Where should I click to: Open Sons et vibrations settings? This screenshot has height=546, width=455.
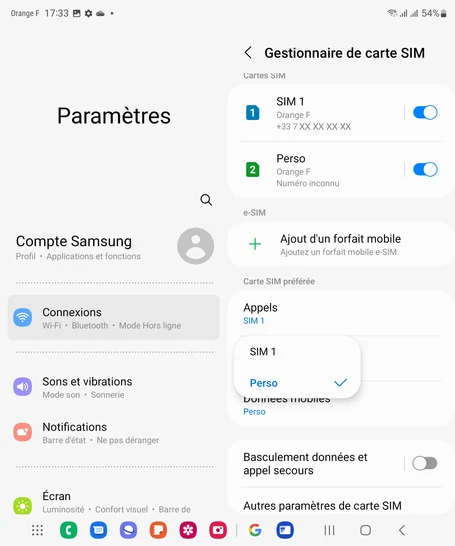[x=114, y=387]
